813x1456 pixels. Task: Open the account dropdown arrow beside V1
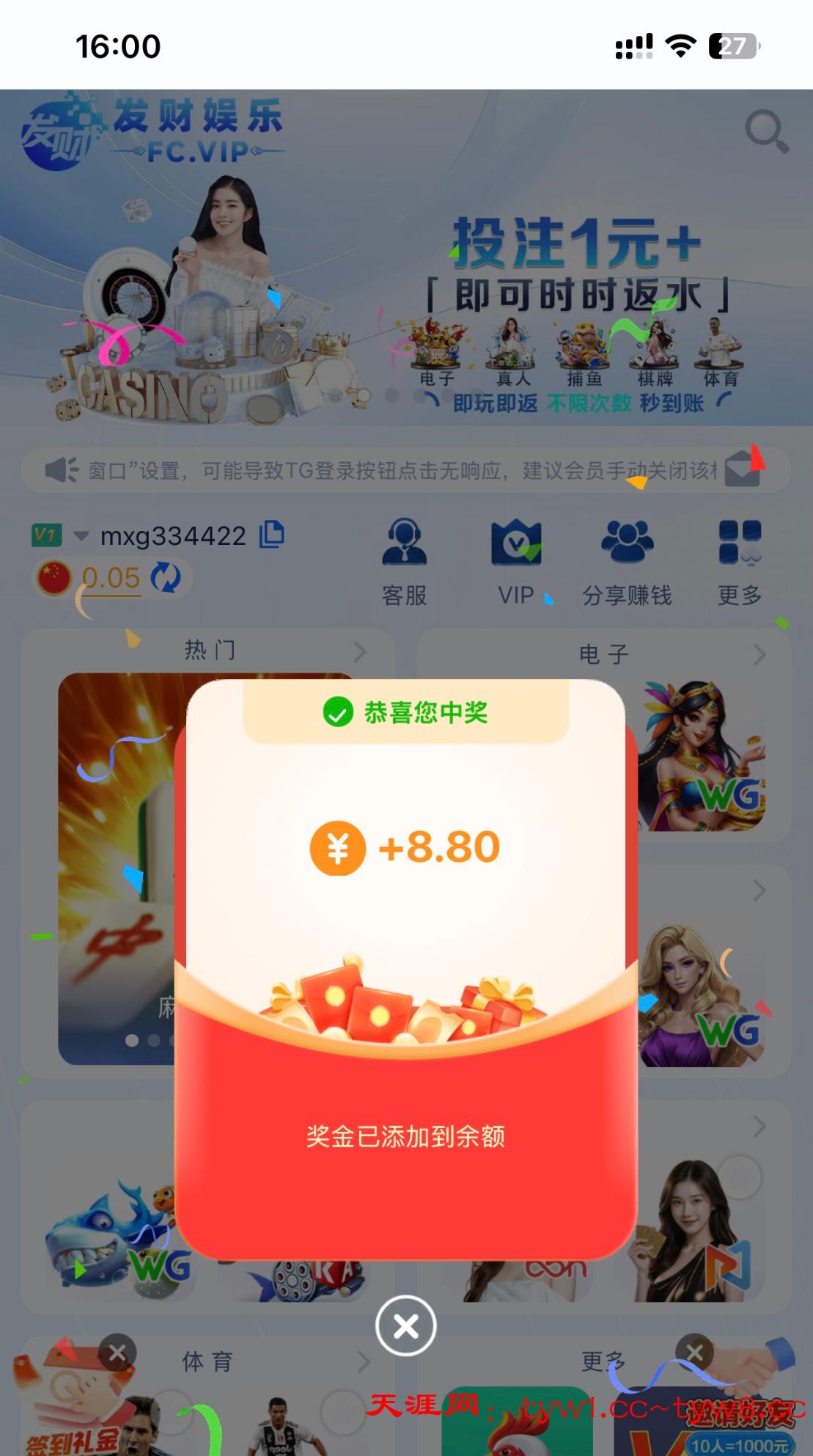81,535
